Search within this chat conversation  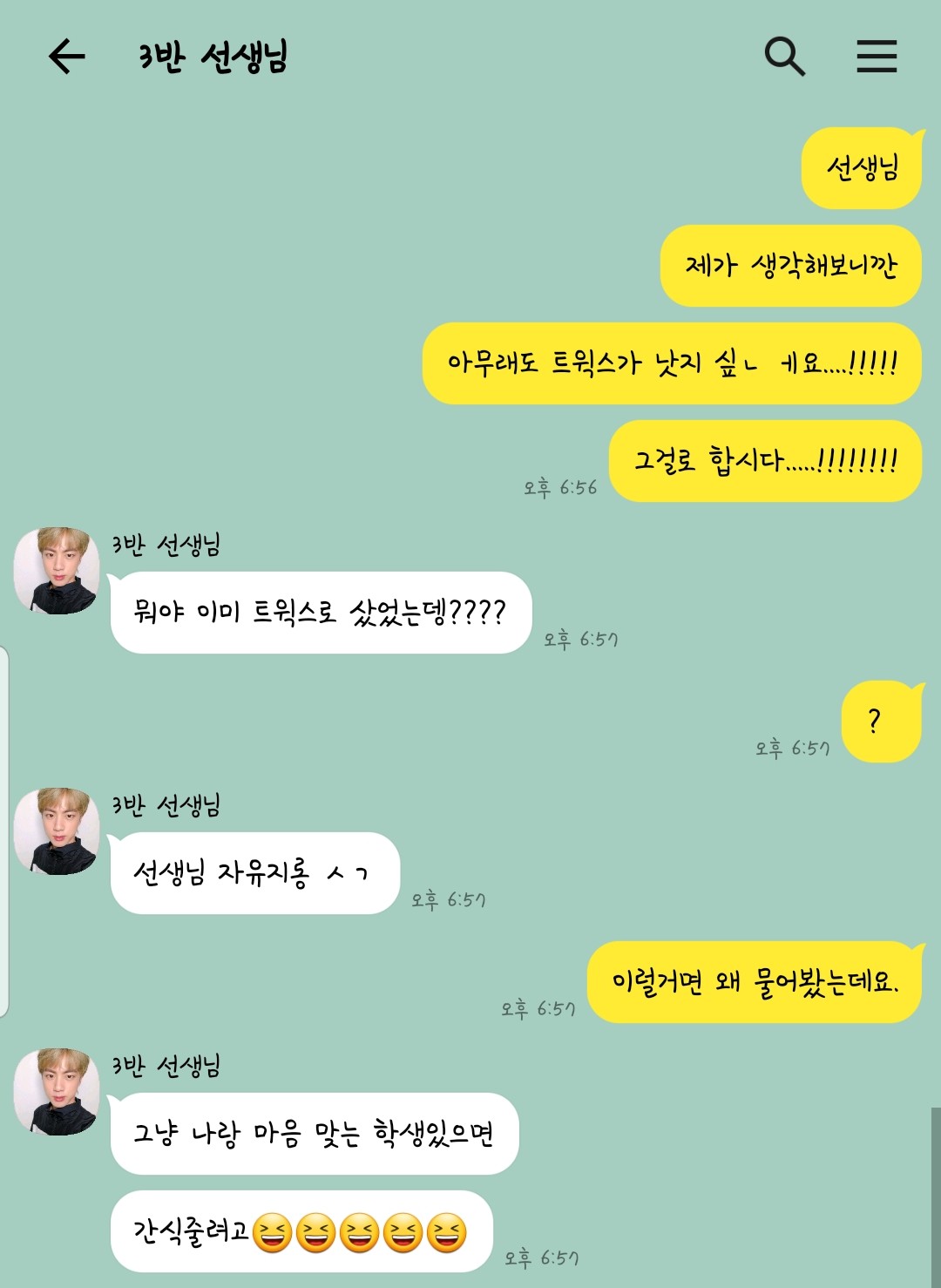(784, 58)
